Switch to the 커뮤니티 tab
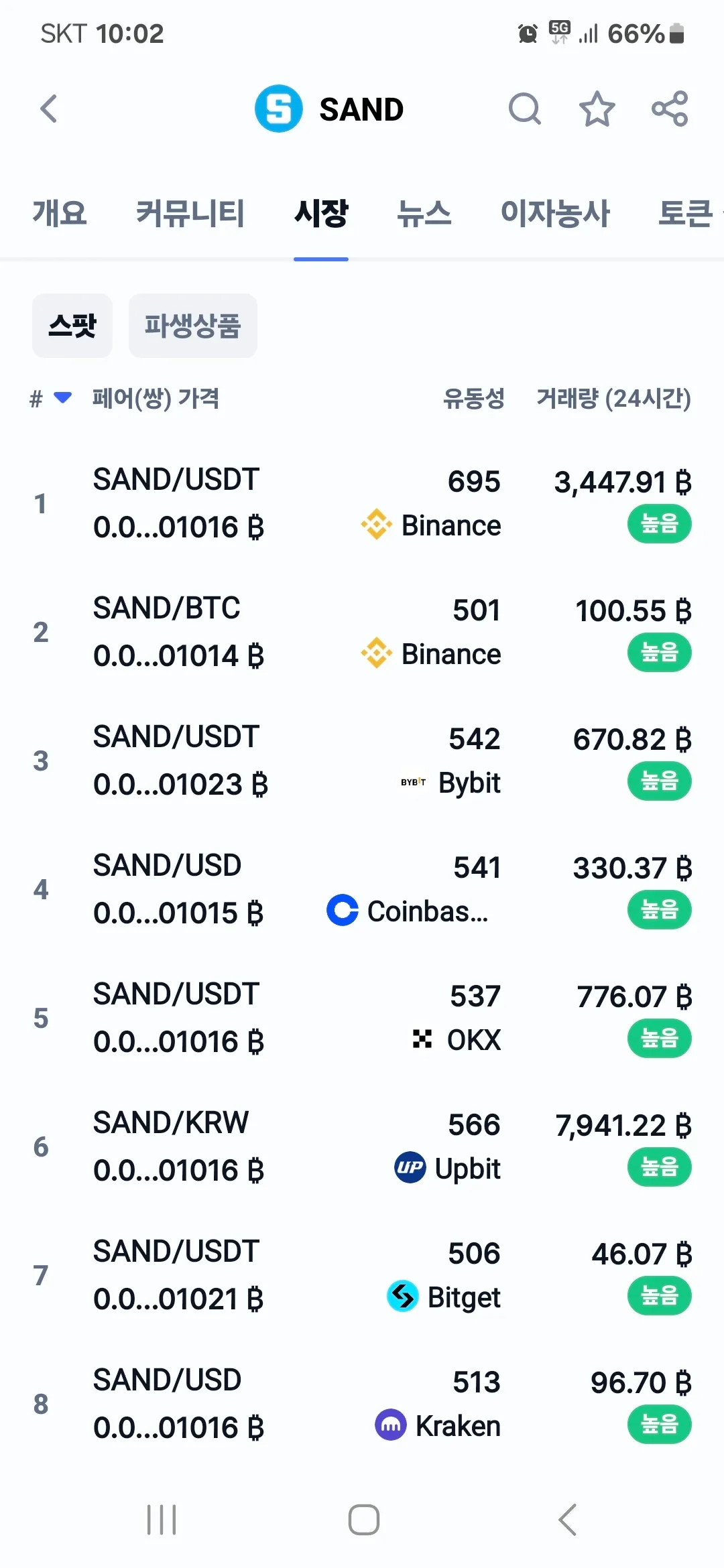The width and height of the screenshot is (724, 1568). tap(190, 213)
